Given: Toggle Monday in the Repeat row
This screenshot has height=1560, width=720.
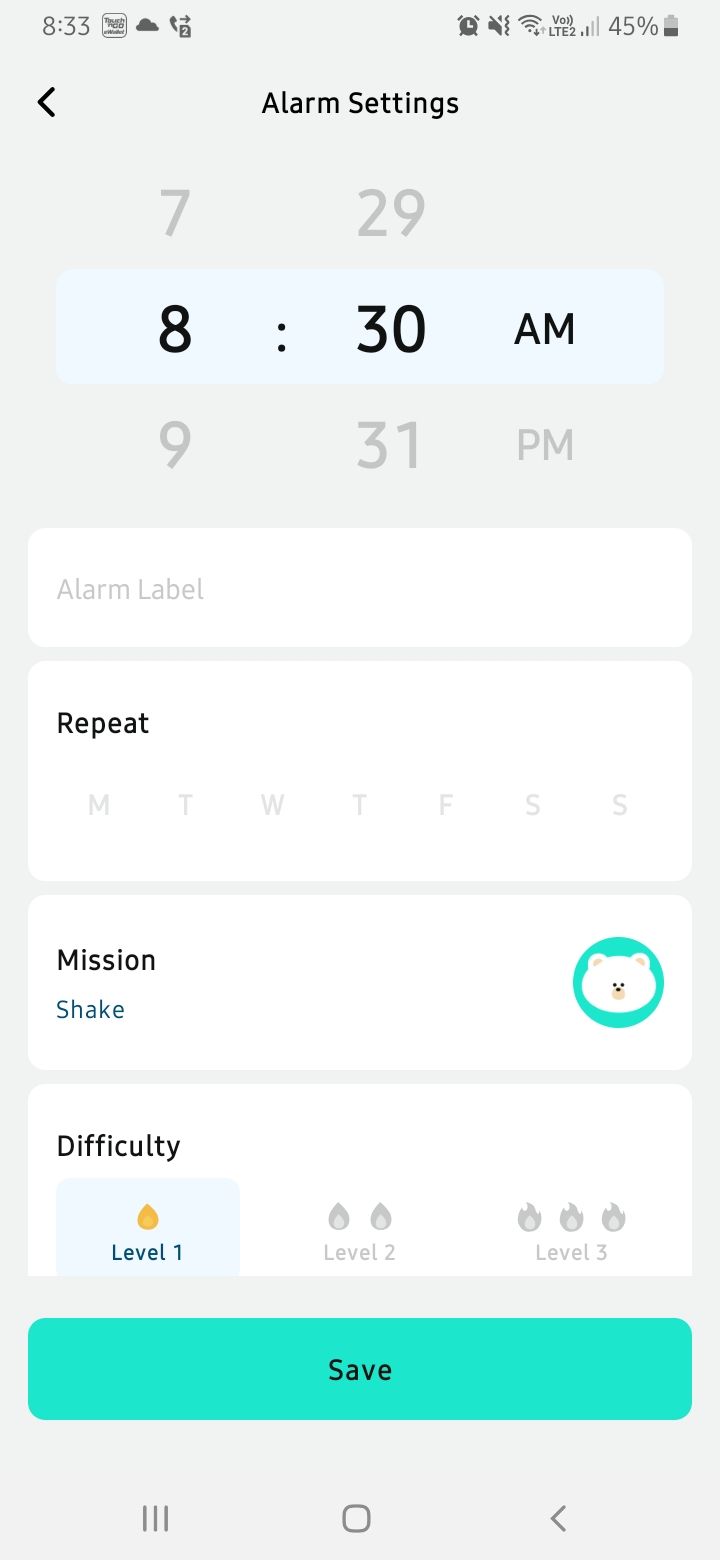Looking at the screenshot, I should [98, 804].
